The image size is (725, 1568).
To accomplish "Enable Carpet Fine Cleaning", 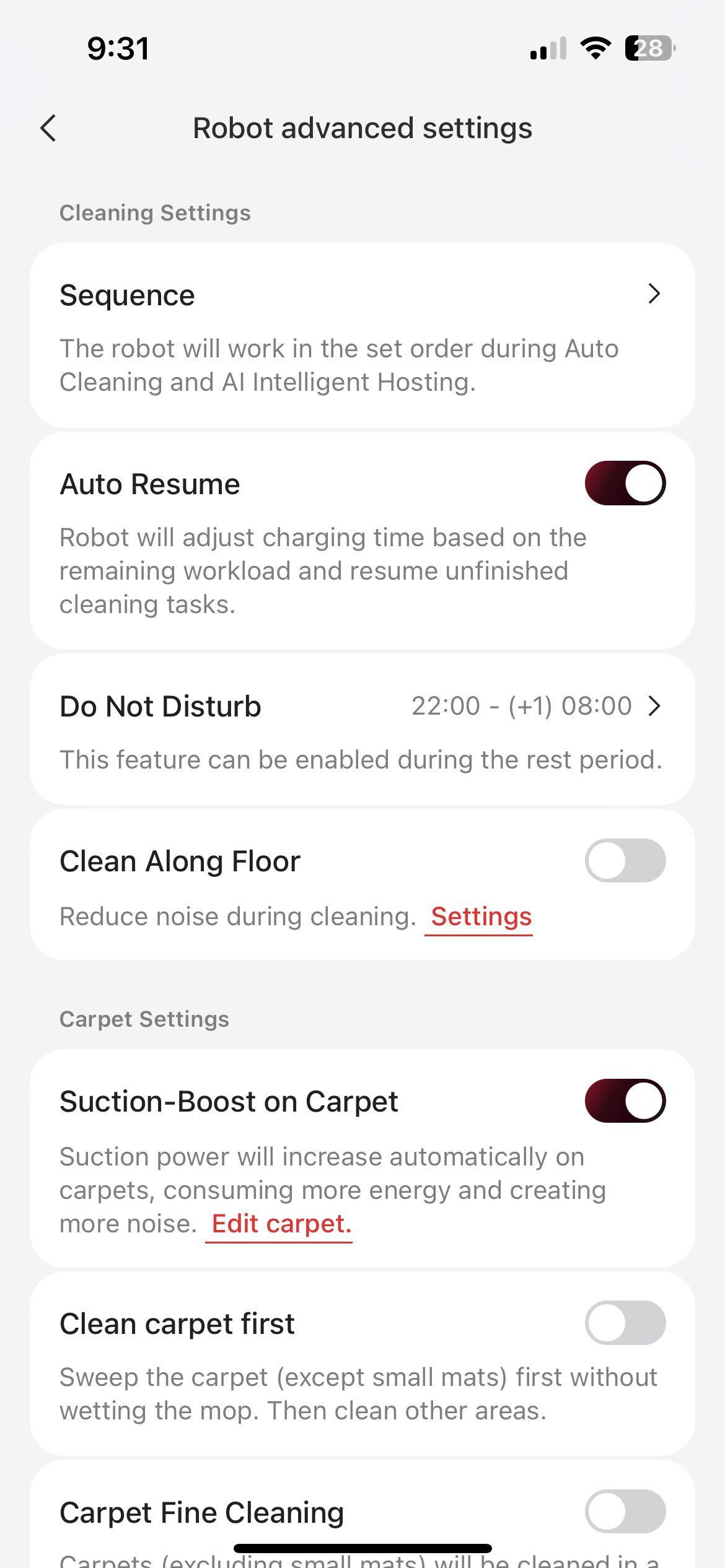I will tap(625, 1511).
